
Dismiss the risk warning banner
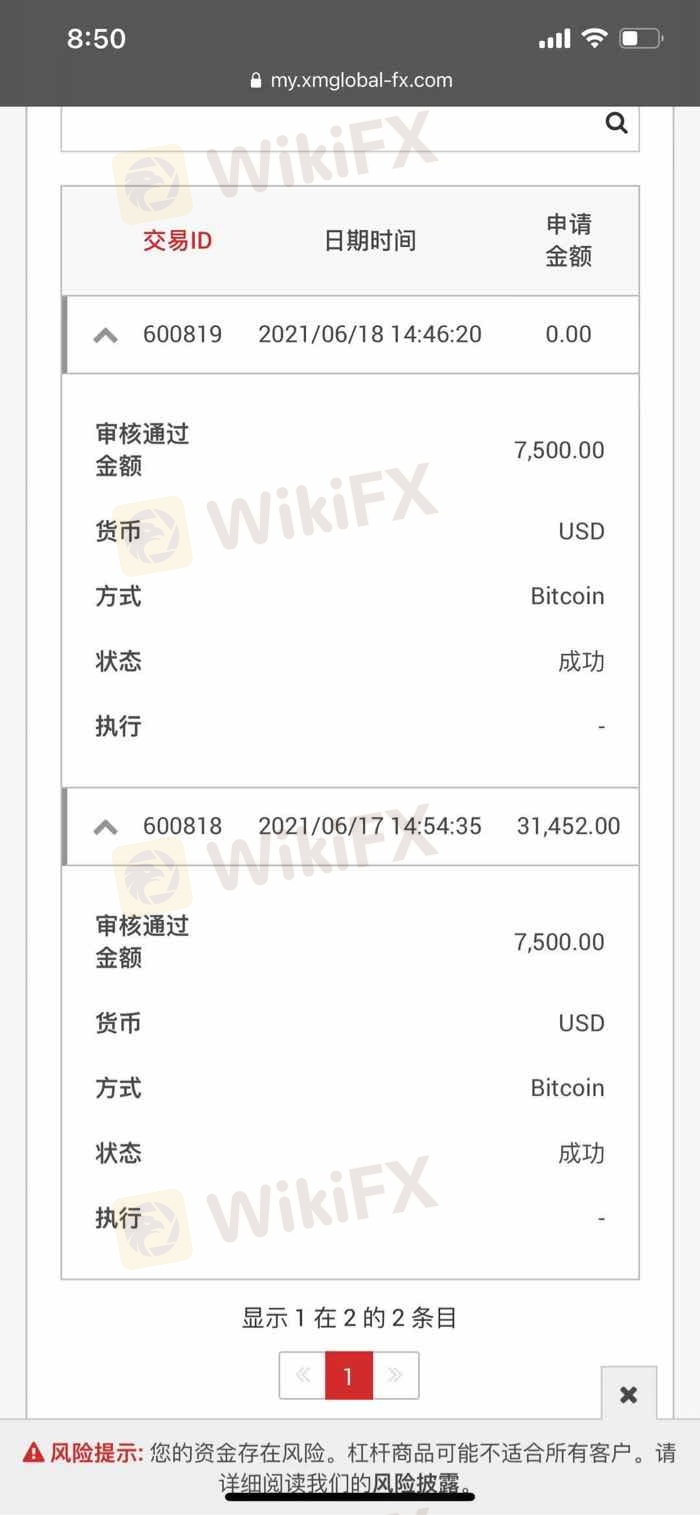click(x=628, y=1394)
